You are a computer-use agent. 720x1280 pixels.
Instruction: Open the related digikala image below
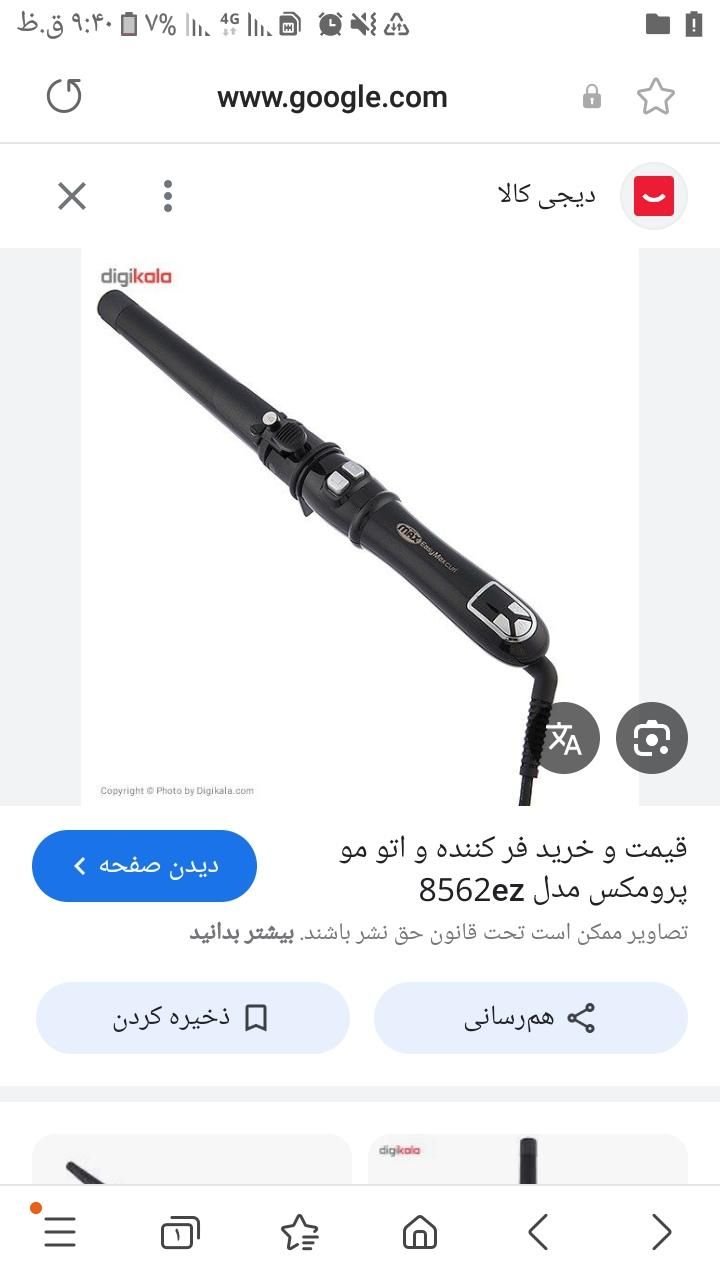pyautogui.click(x=527, y=1160)
